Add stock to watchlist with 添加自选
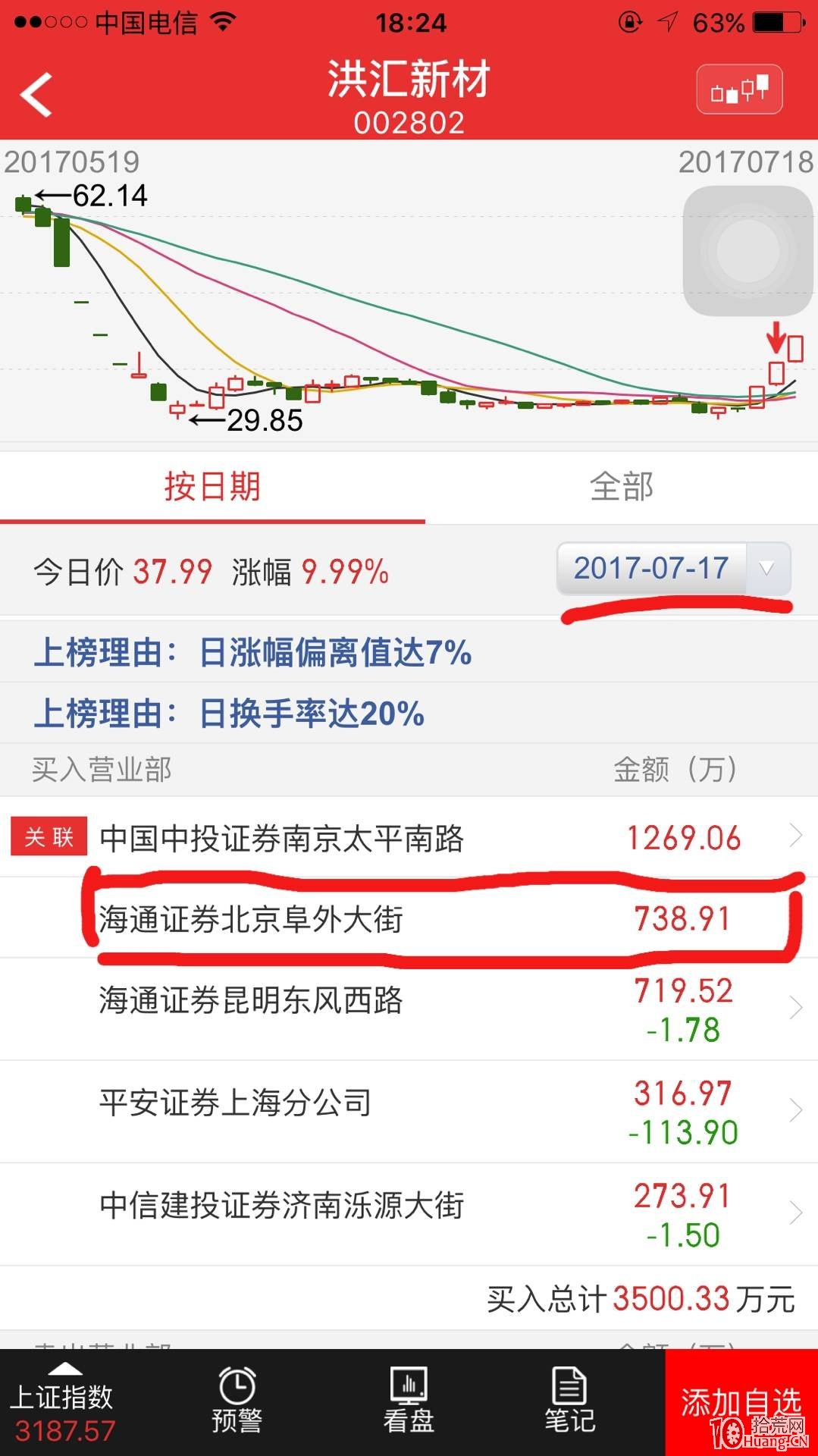Viewport: 818px width, 1456px height. (x=741, y=1402)
